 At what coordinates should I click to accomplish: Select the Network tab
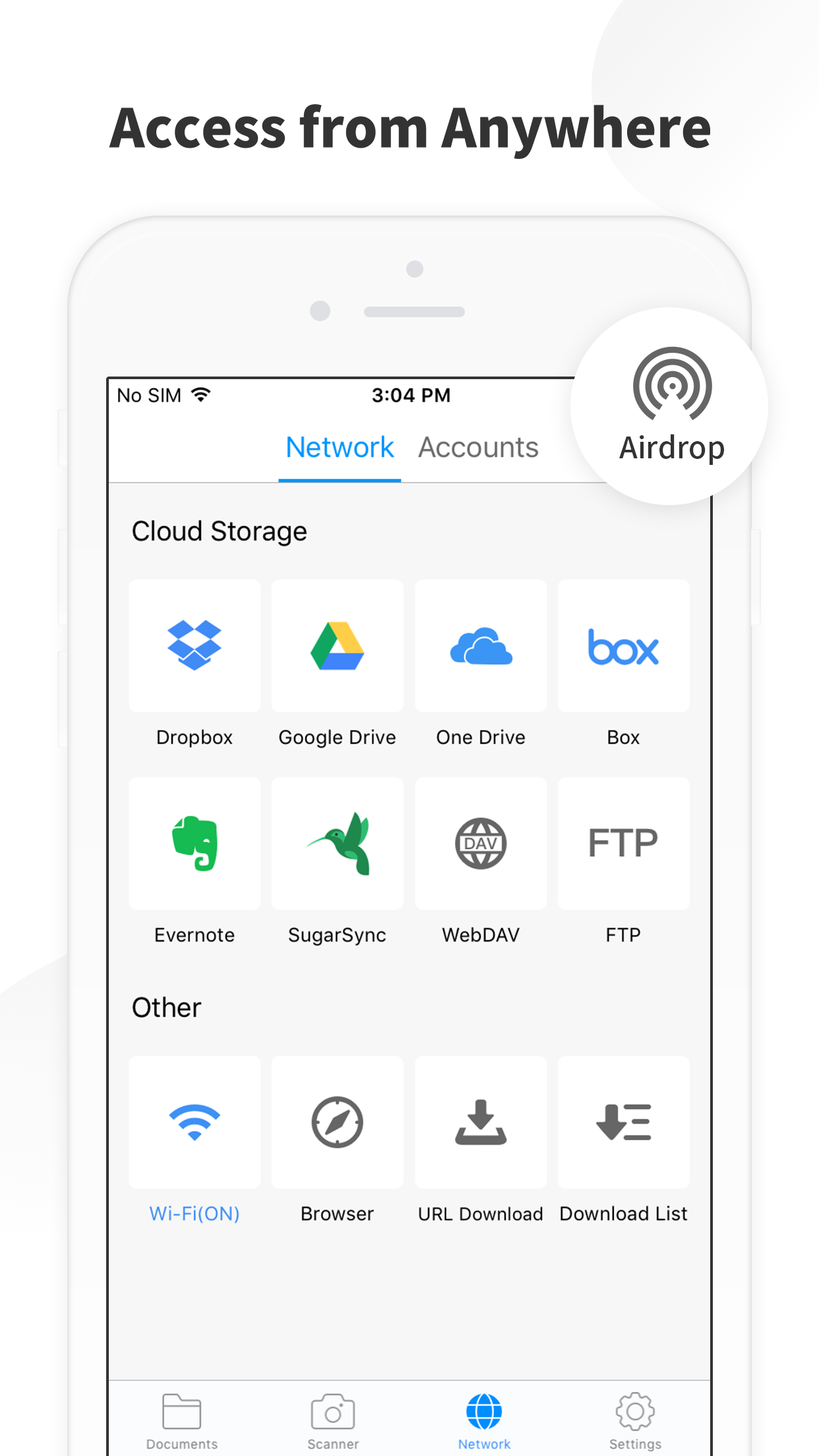click(339, 447)
